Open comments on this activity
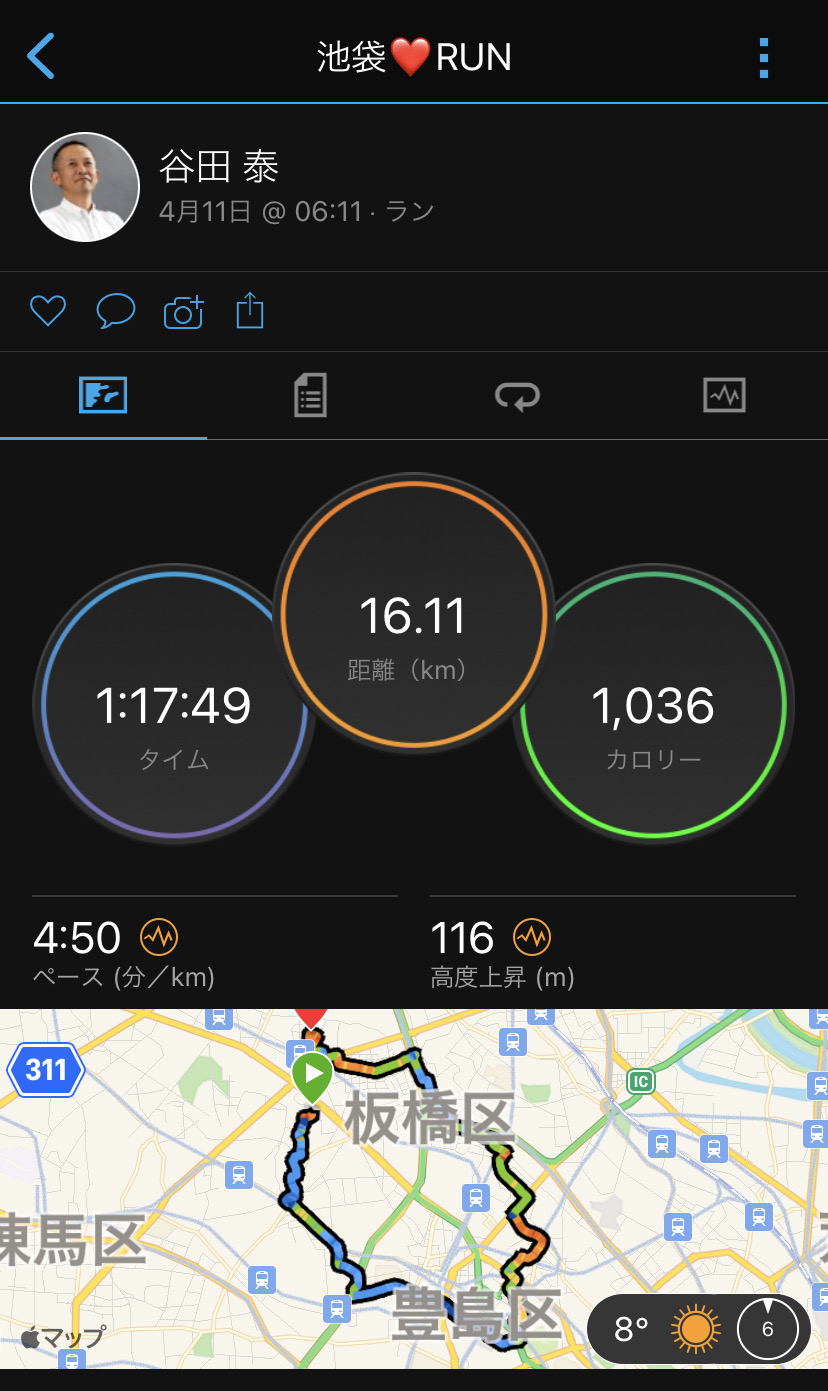This screenshot has width=828, height=1391. tap(115, 311)
